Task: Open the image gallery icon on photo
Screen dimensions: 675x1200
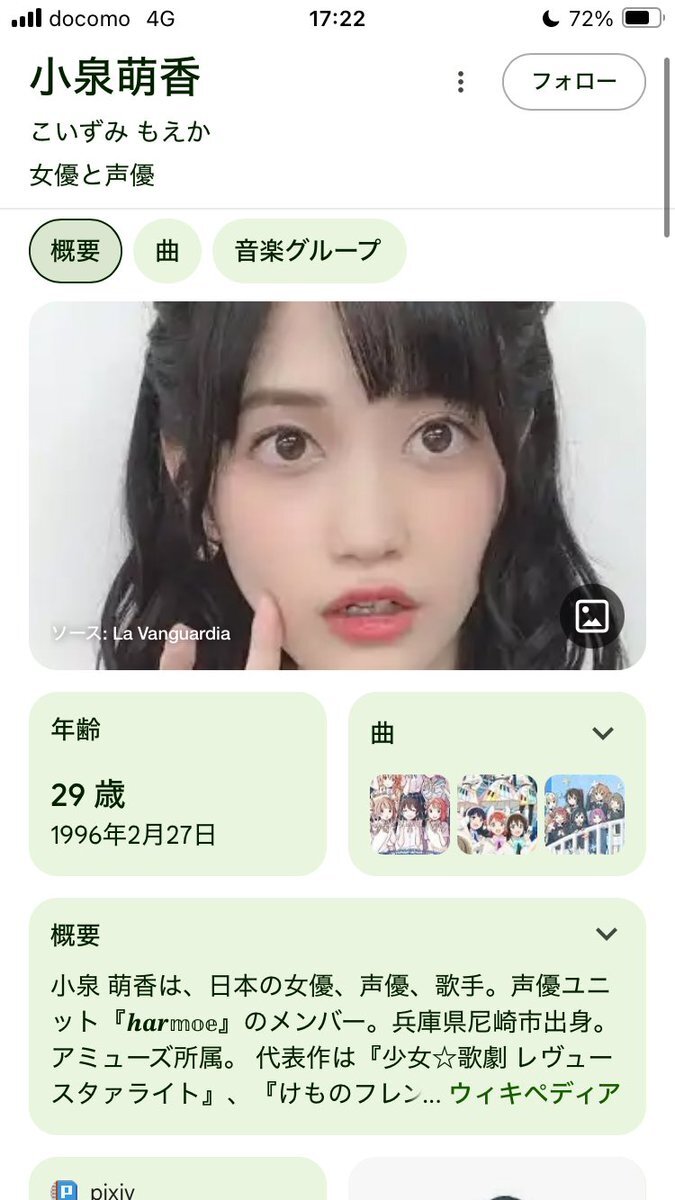Action: pos(591,616)
